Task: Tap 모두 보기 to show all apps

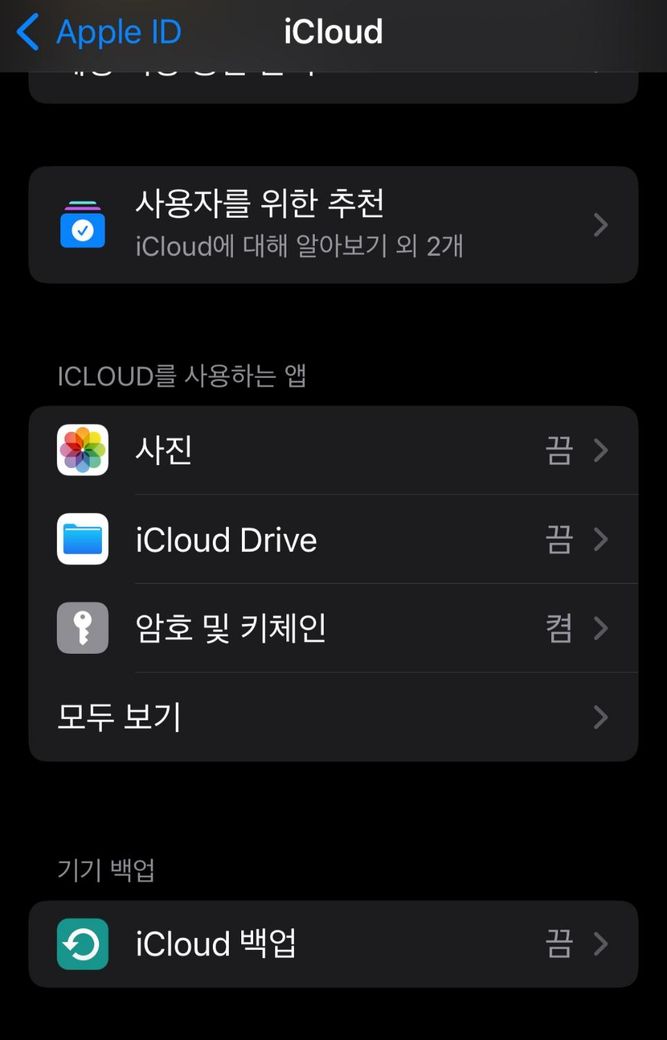Action: pyautogui.click(x=333, y=717)
